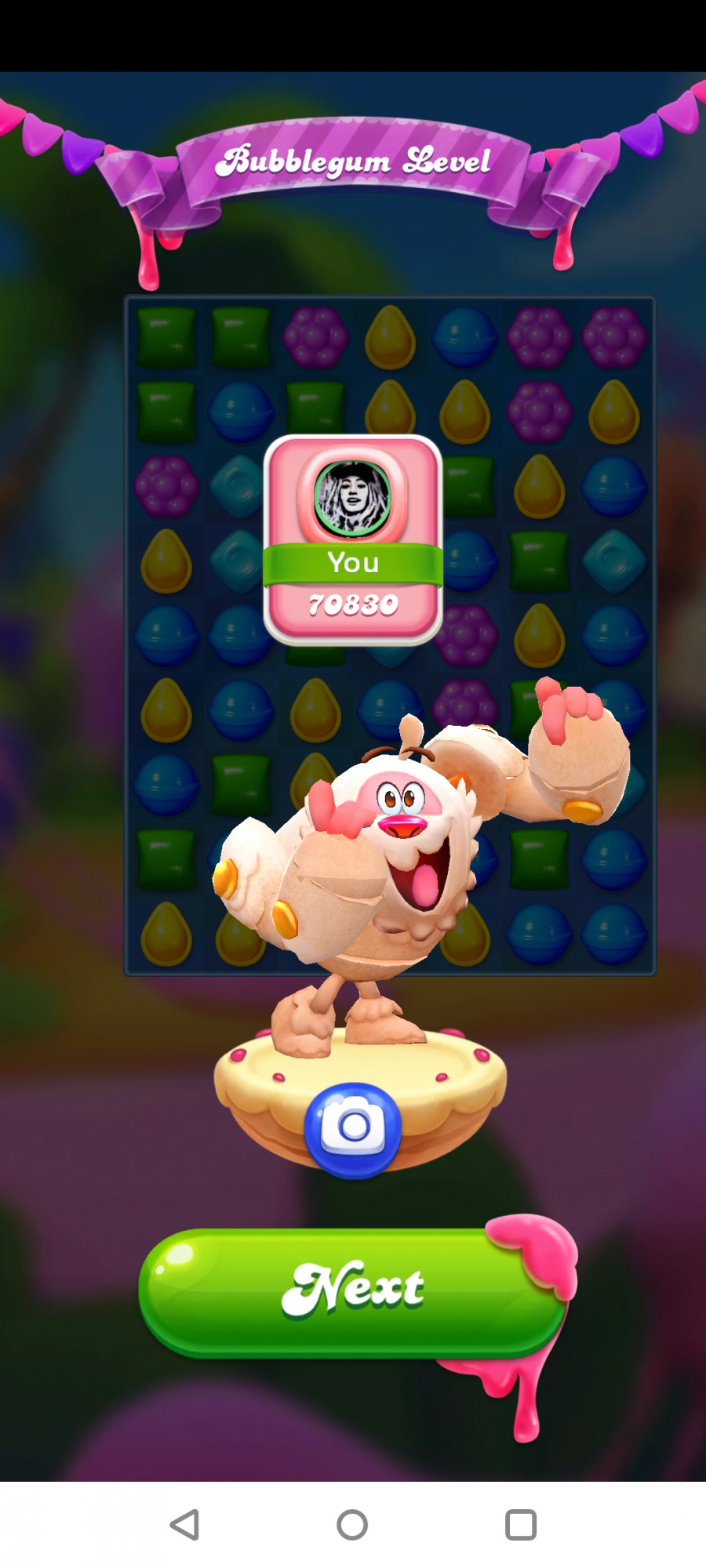Open recent apps overview
706x1568 pixels.
pyautogui.click(x=521, y=1525)
